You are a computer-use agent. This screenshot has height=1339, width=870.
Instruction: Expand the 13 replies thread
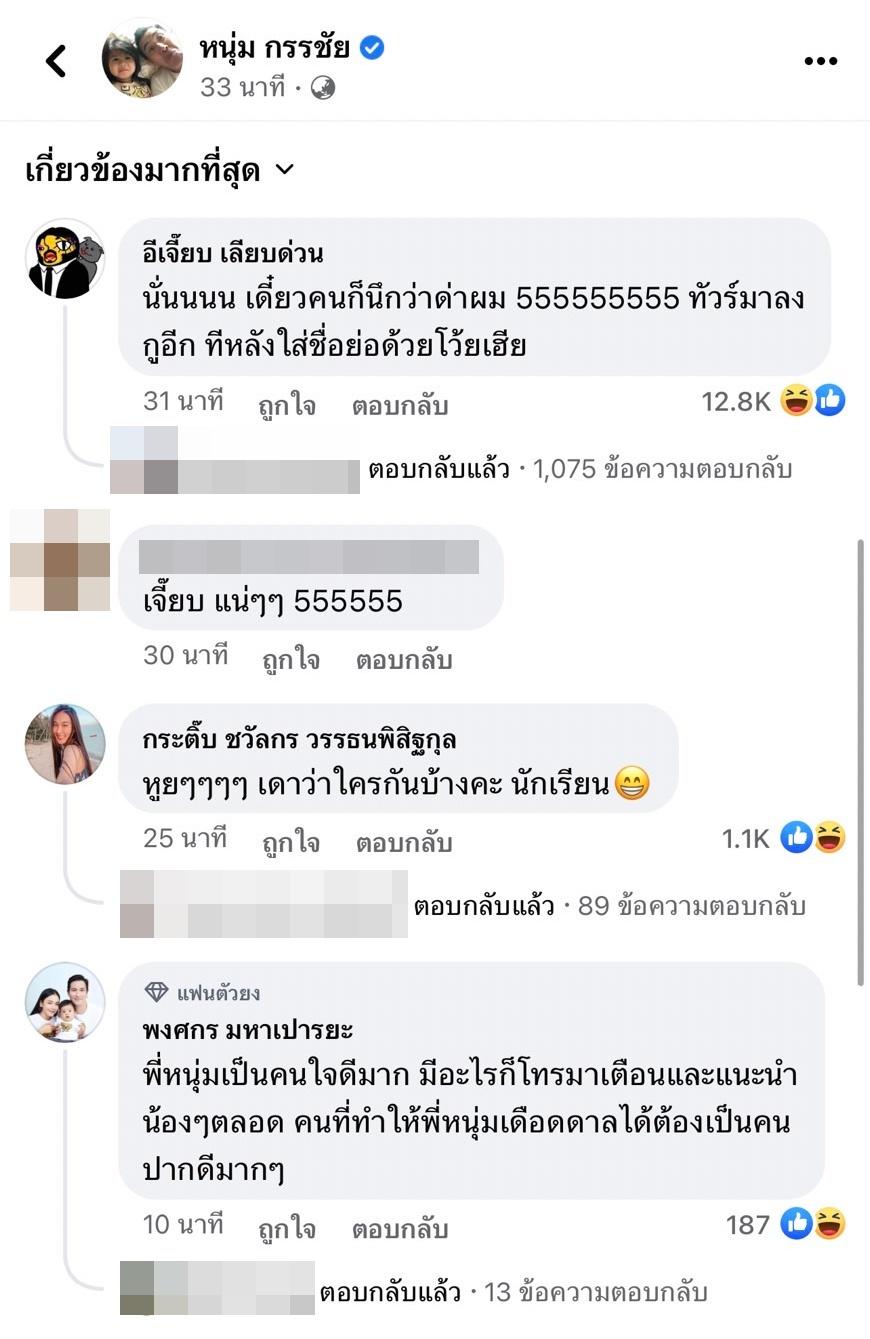click(512, 1292)
